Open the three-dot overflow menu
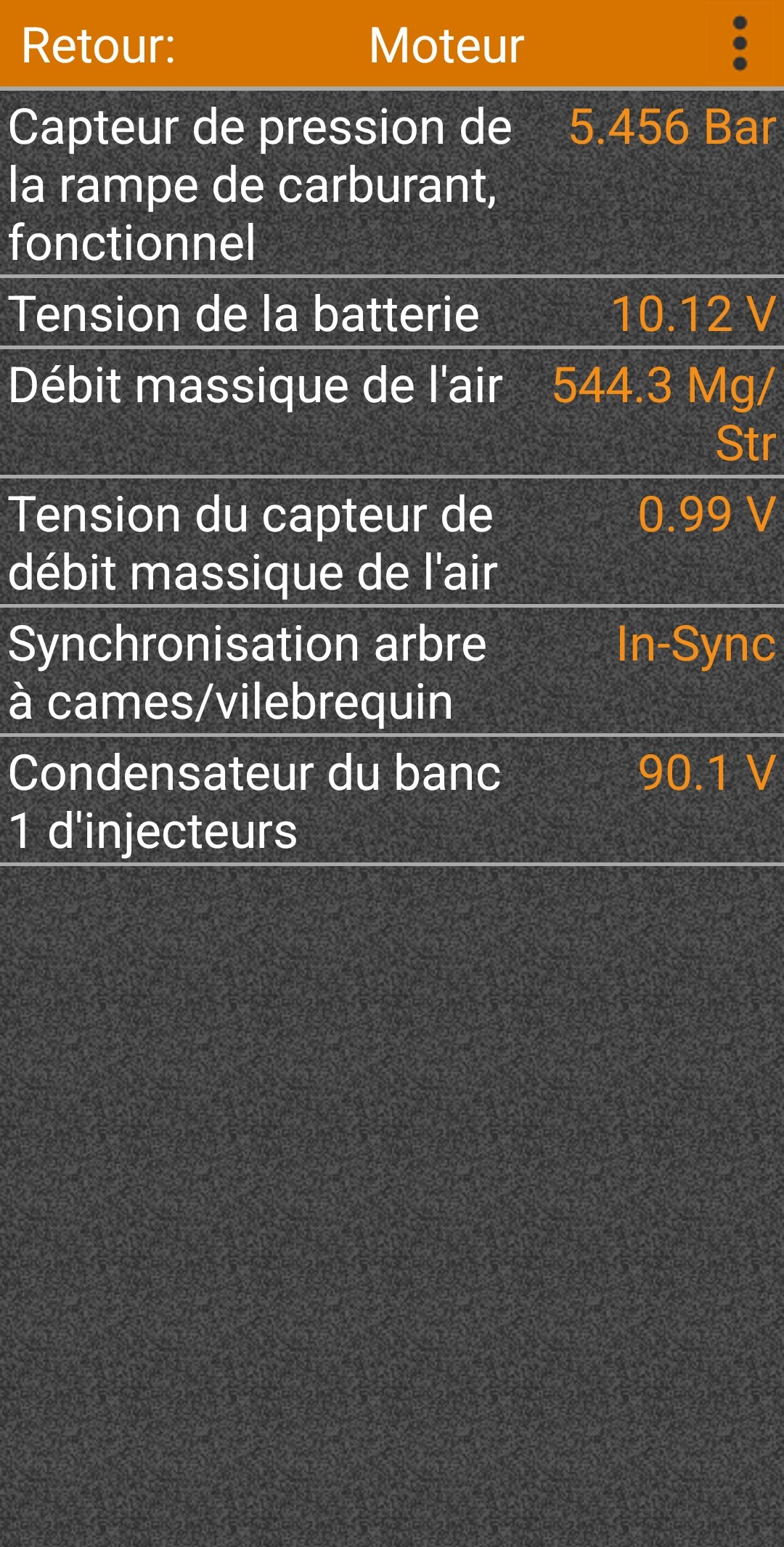The image size is (784, 1547). tap(740, 44)
